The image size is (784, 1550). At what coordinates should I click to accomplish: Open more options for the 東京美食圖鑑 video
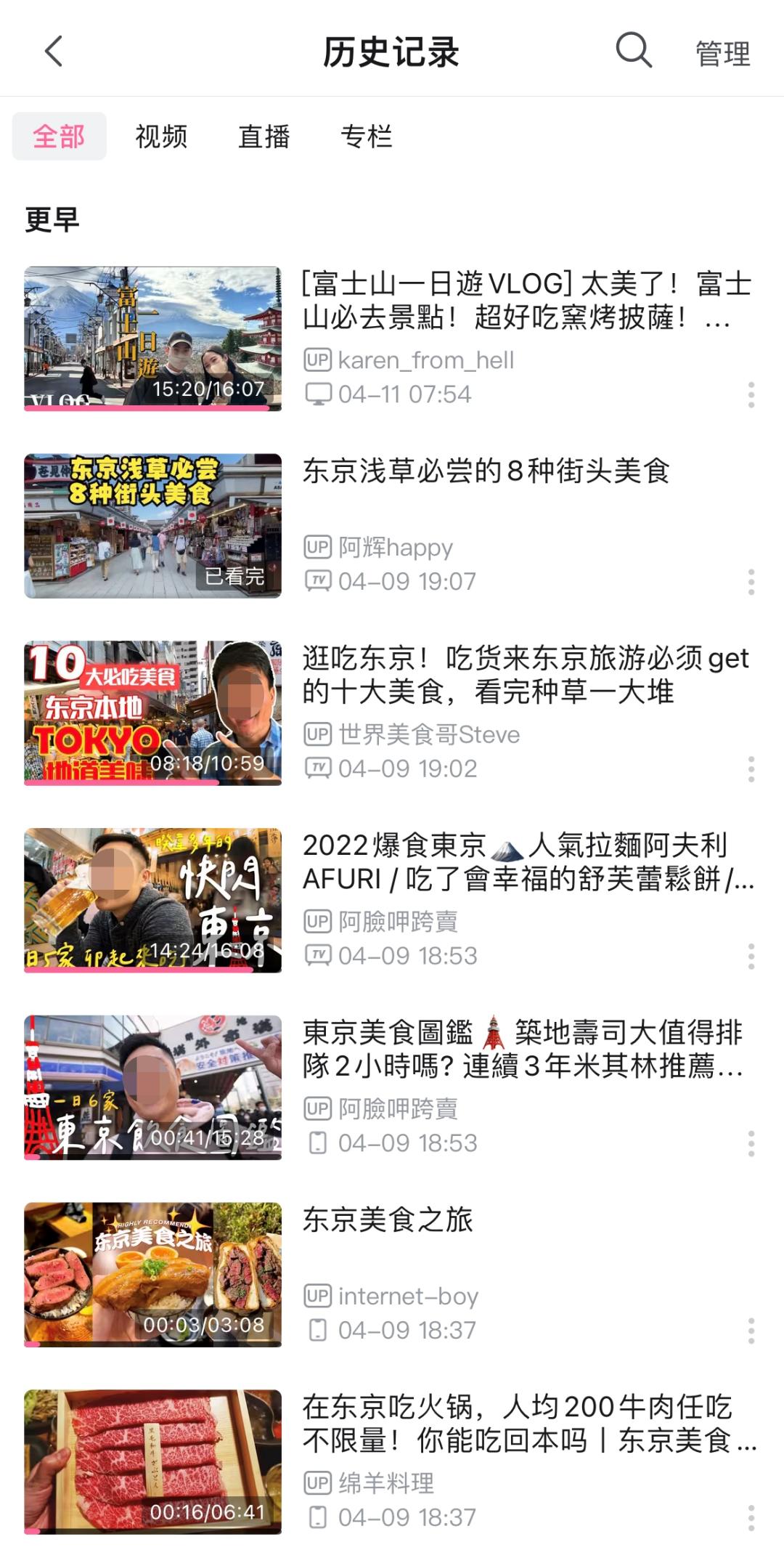(751, 1143)
